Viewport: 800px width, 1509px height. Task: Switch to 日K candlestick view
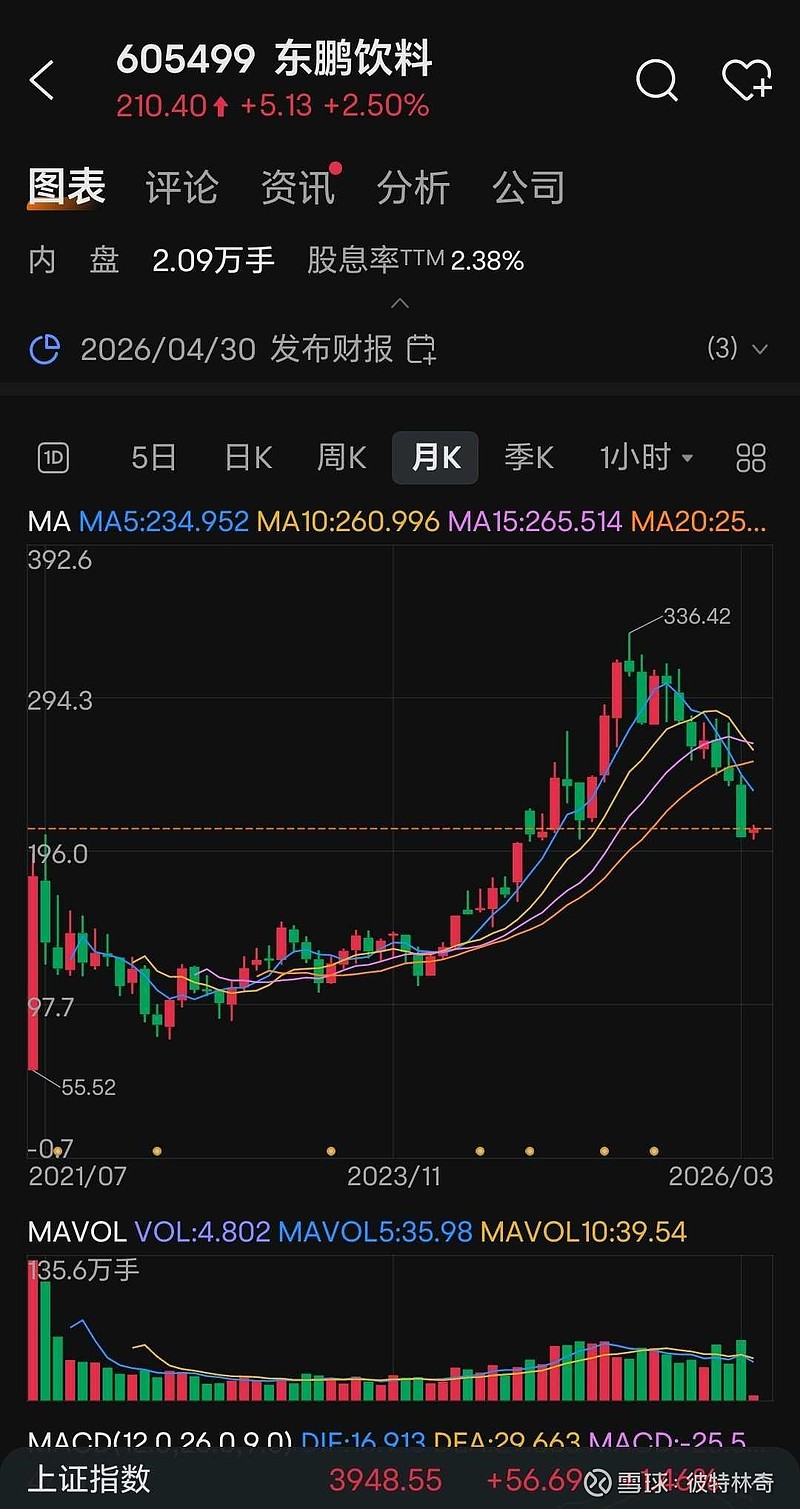click(246, 457)
